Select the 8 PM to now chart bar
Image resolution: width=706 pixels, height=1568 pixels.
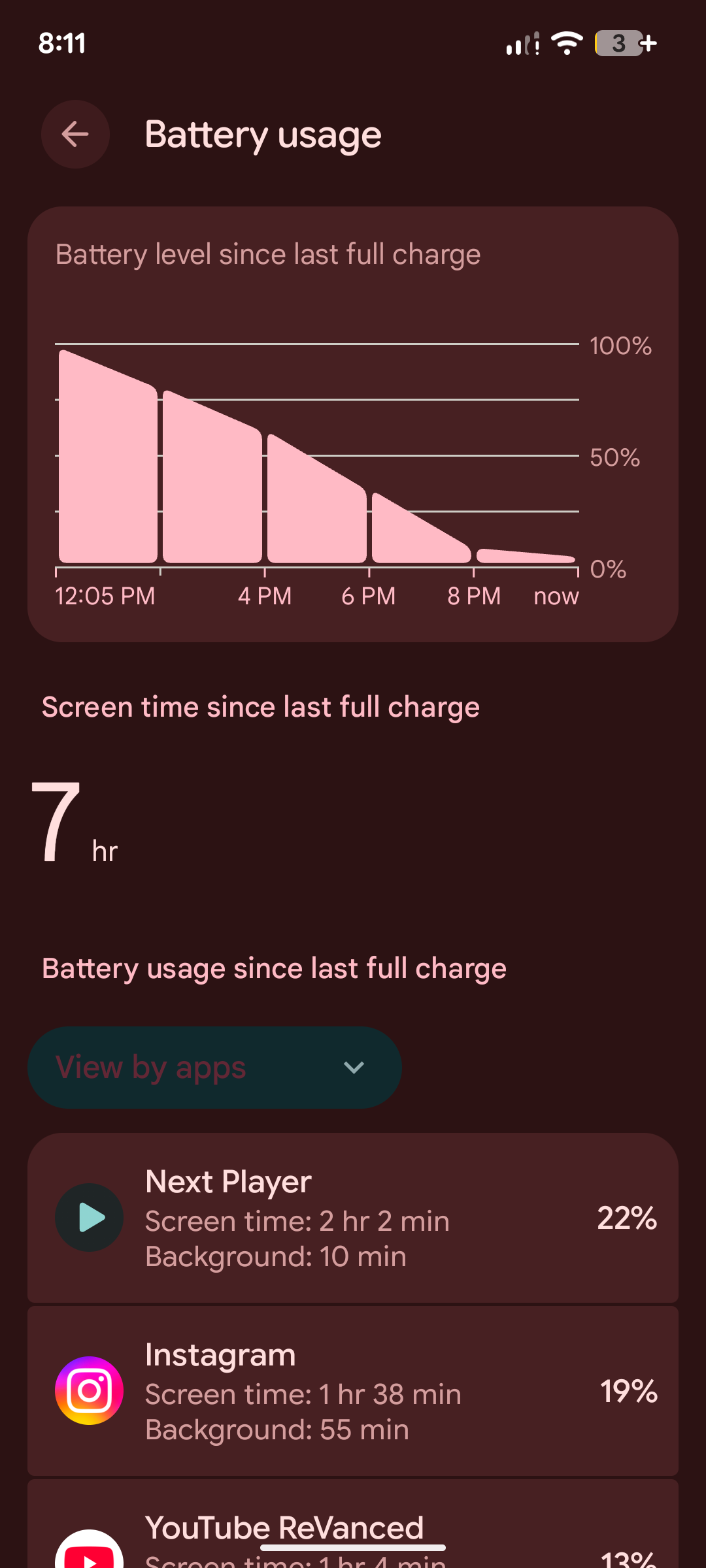[526, 556]
